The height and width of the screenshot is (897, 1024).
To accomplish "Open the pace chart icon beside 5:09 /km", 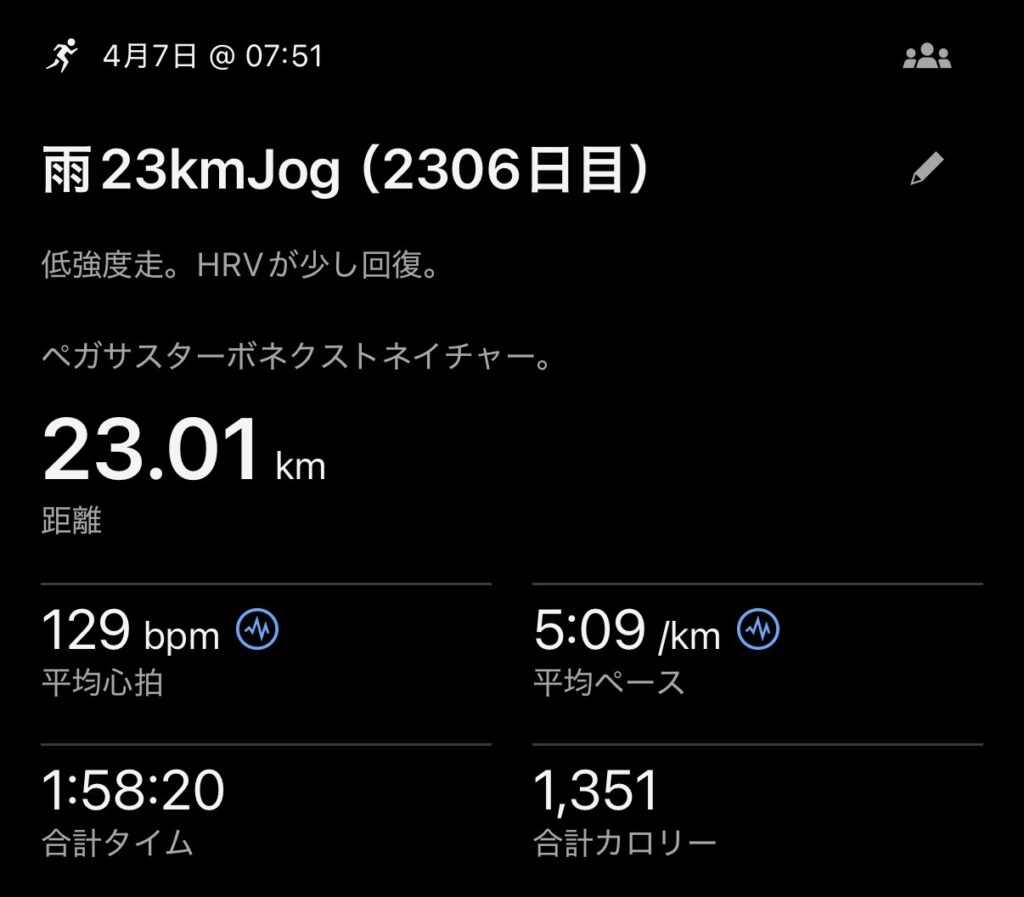I will tap(758, 629).
